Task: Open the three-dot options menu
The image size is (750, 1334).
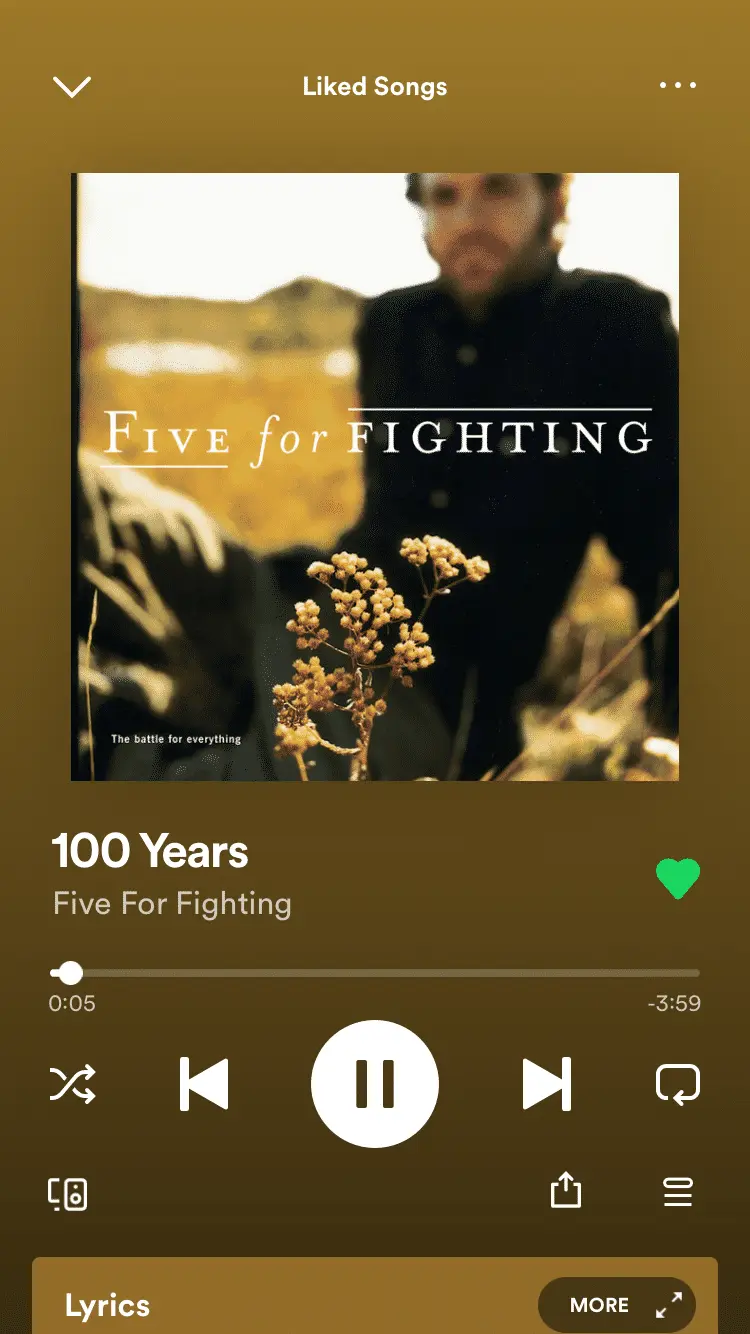Action: tap(678, 86)
